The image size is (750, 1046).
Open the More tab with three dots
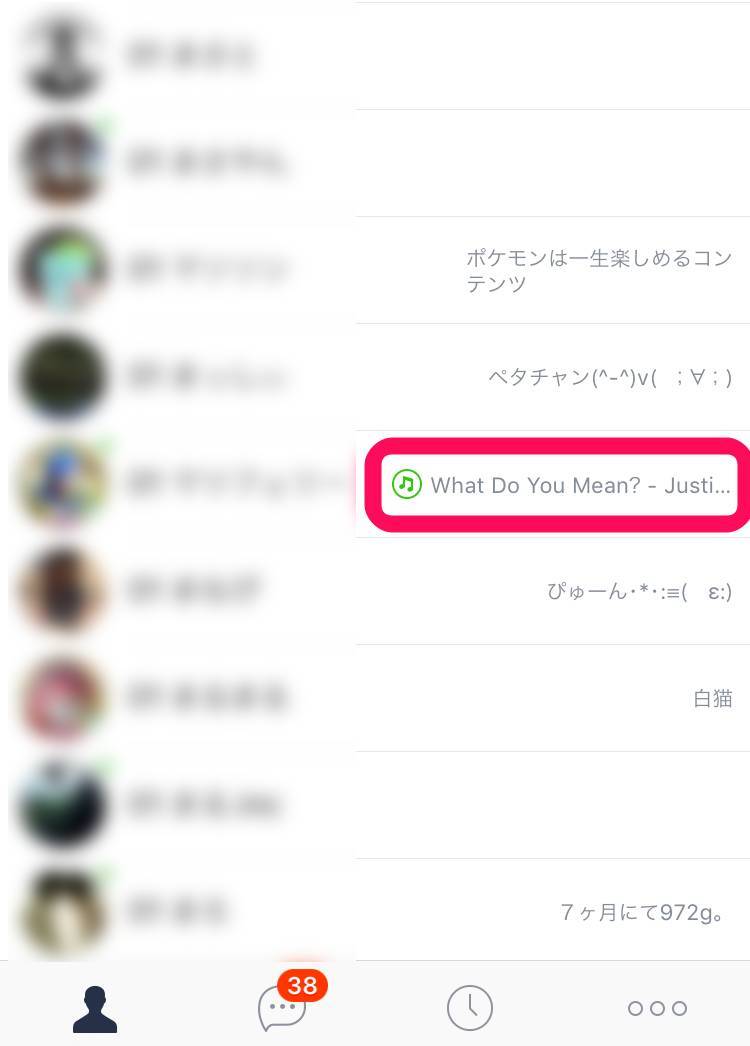click(657, 1008)
